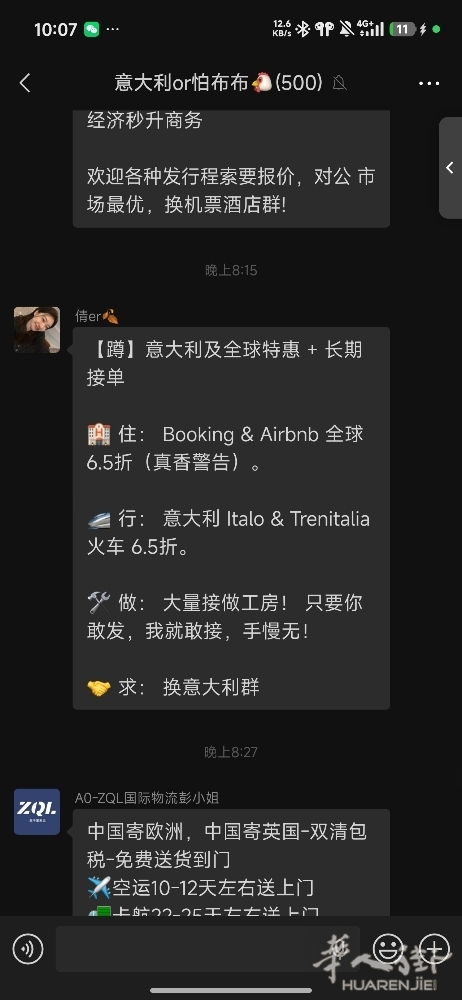Expand the side panel arrow handle
This screenshot has width=462, height=1000.
click(x=451, y=168)
